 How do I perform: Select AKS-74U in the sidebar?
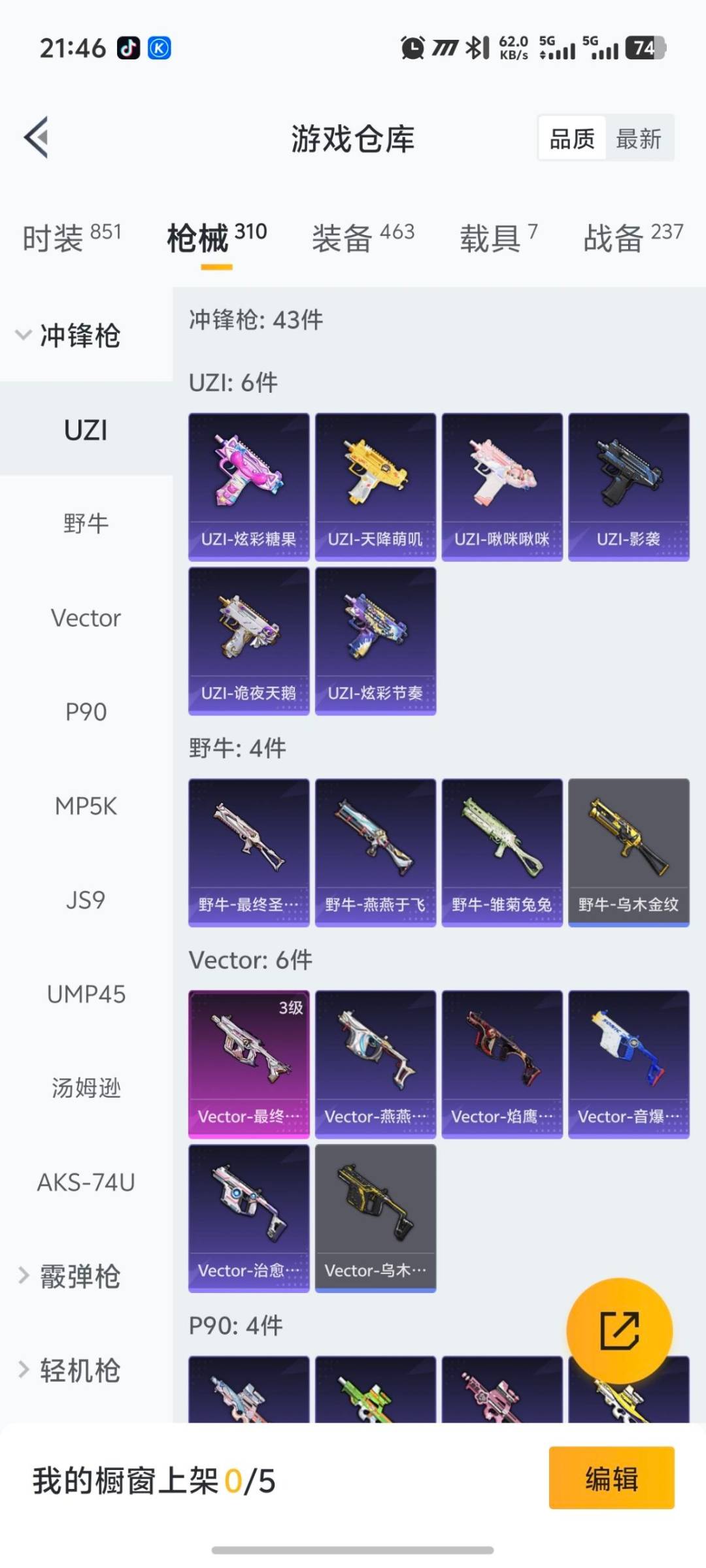click(86, 1183)
